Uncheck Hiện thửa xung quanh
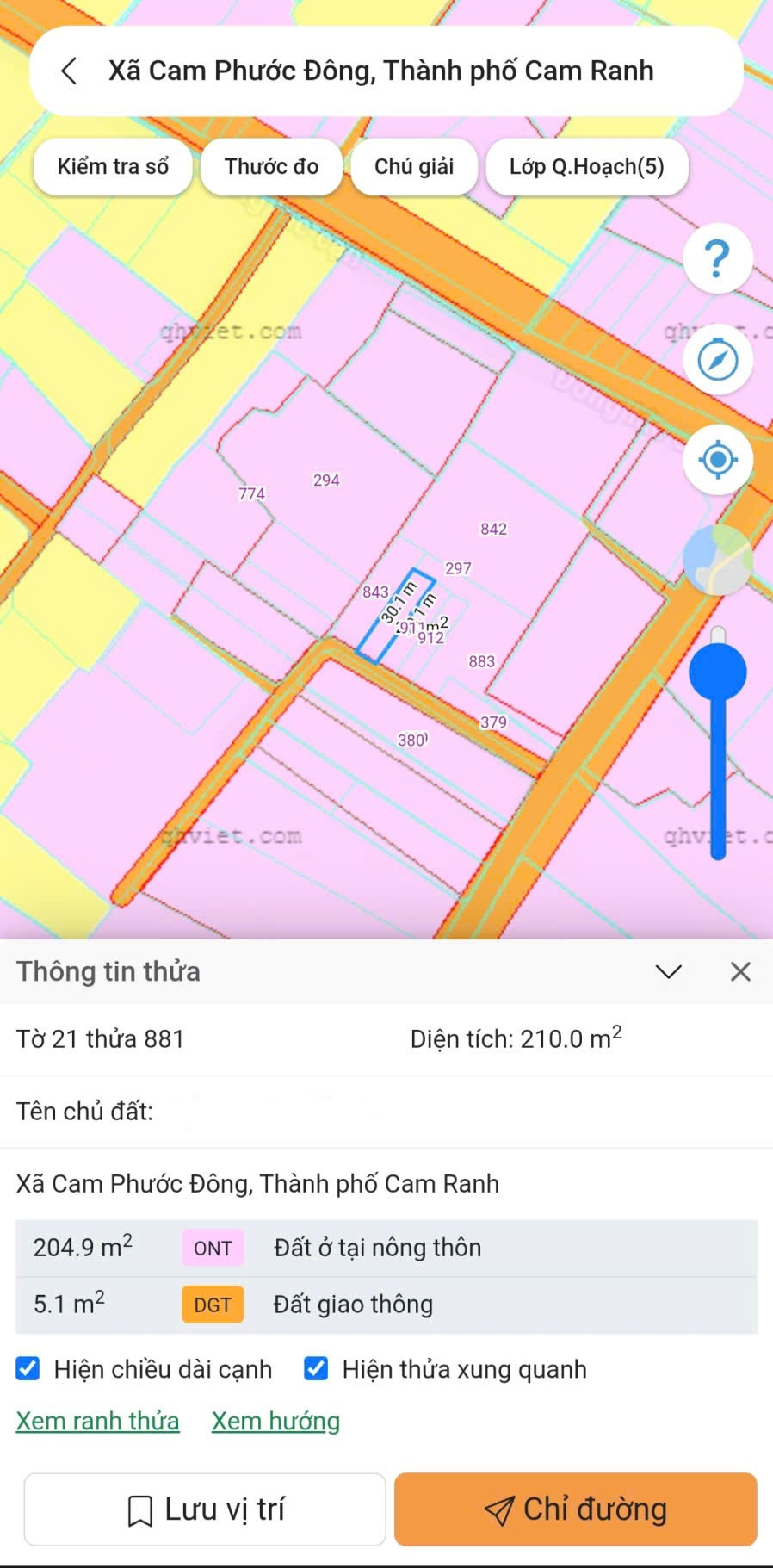Image resolution: width=773 pixels, height=1568 pixels. pos(316,1369)
